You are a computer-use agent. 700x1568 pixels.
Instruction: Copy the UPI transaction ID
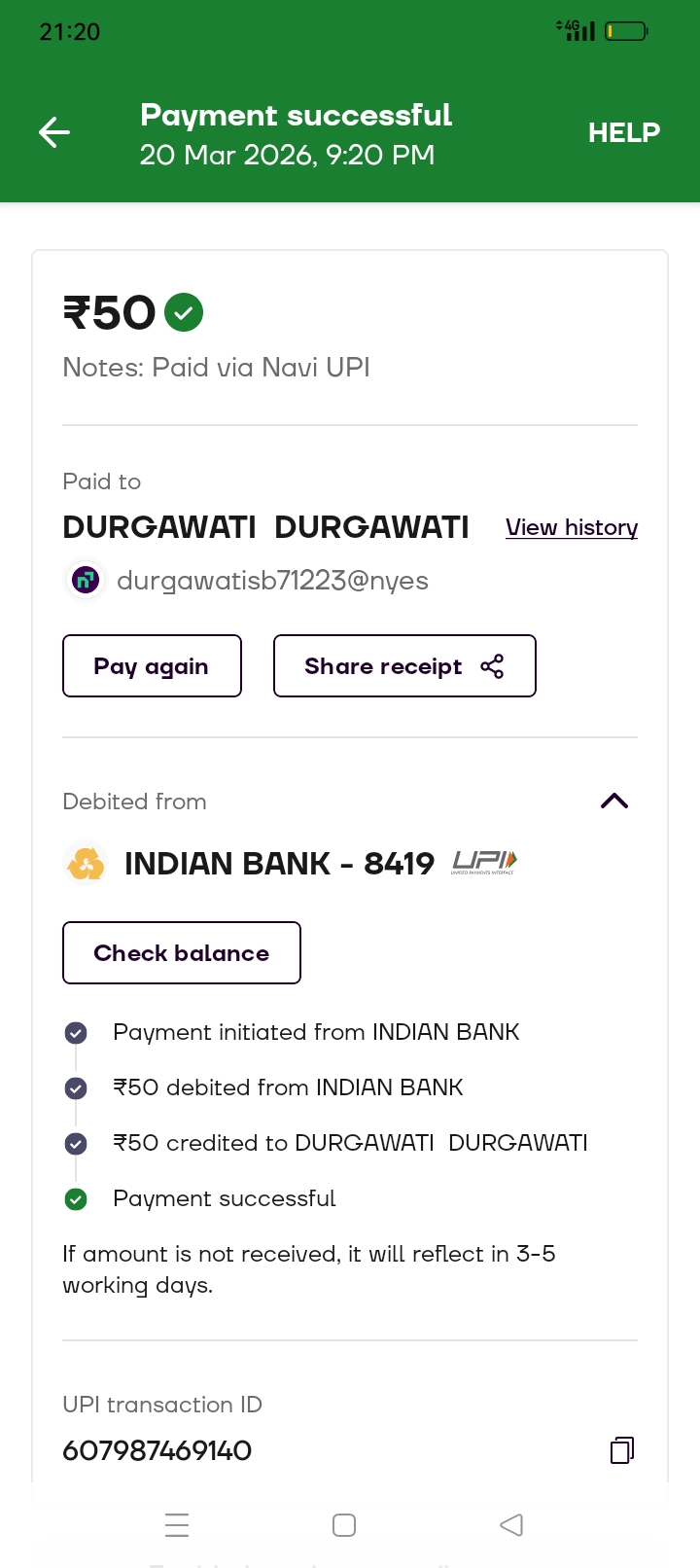[621, 1450]
